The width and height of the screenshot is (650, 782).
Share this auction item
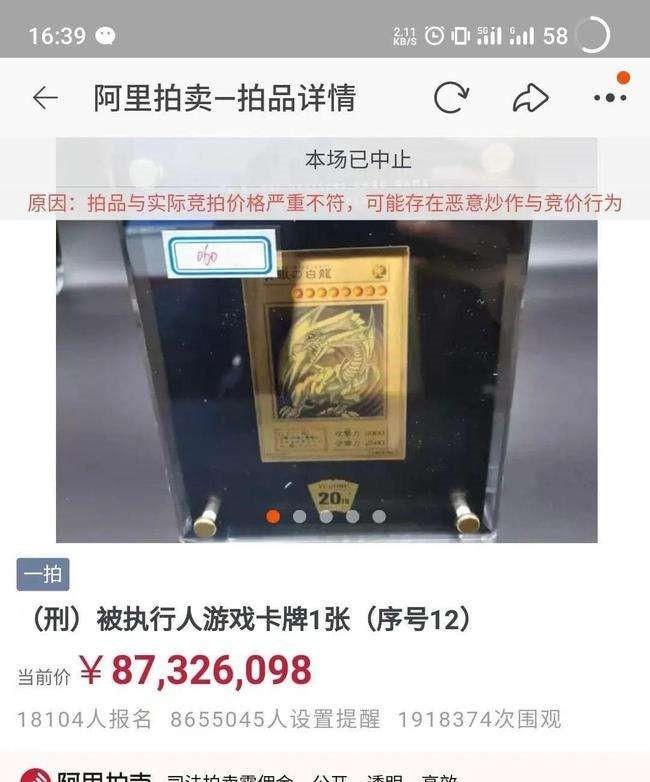click(x=530, y=98)
